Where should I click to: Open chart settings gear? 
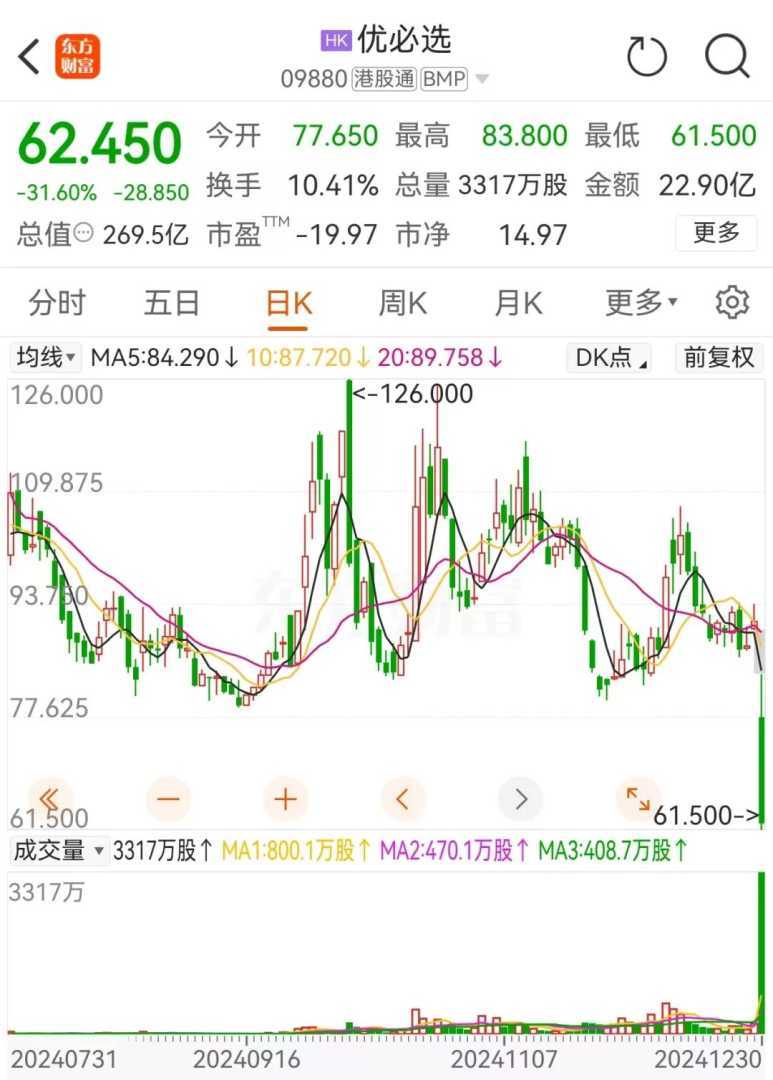[732, 302]
